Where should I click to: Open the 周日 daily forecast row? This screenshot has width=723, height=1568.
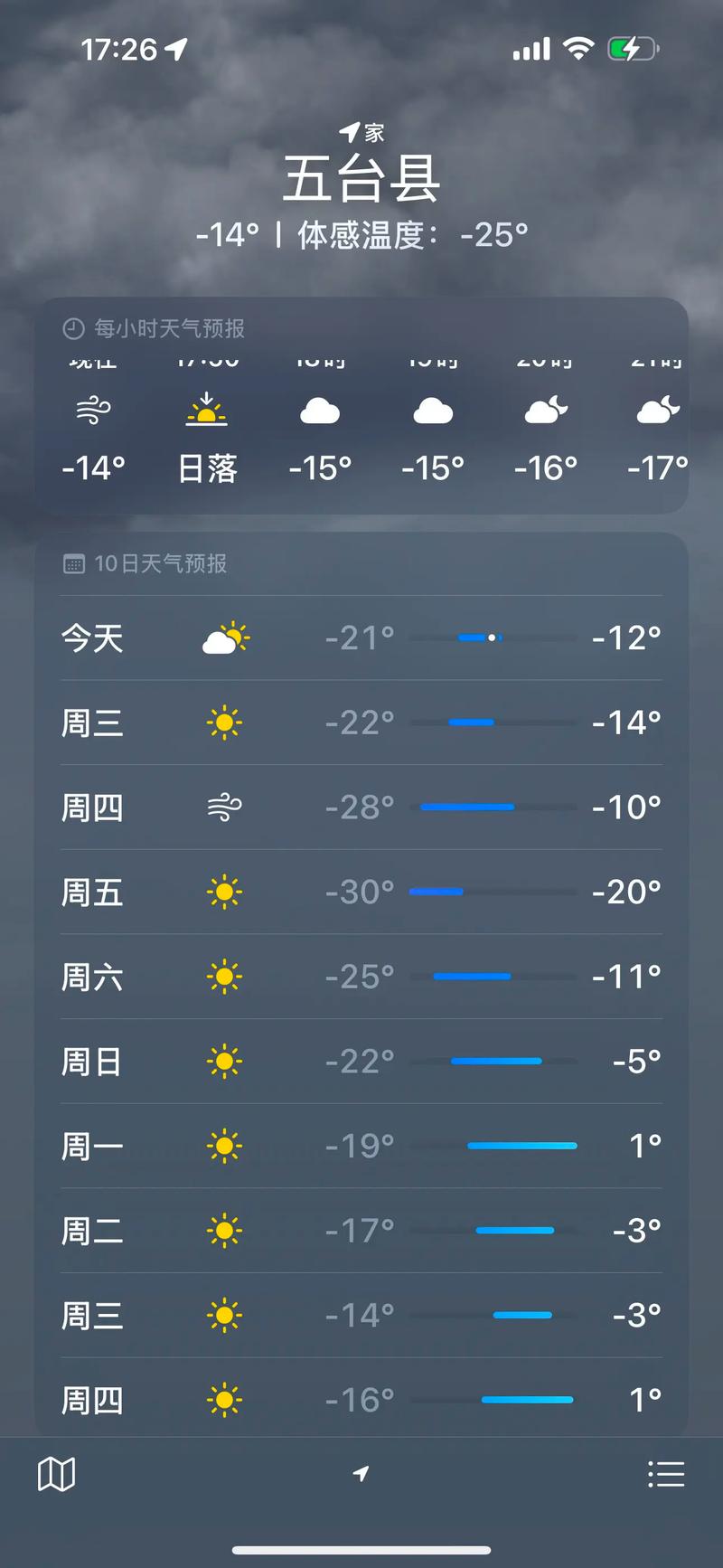click(x=361, y=1062)
